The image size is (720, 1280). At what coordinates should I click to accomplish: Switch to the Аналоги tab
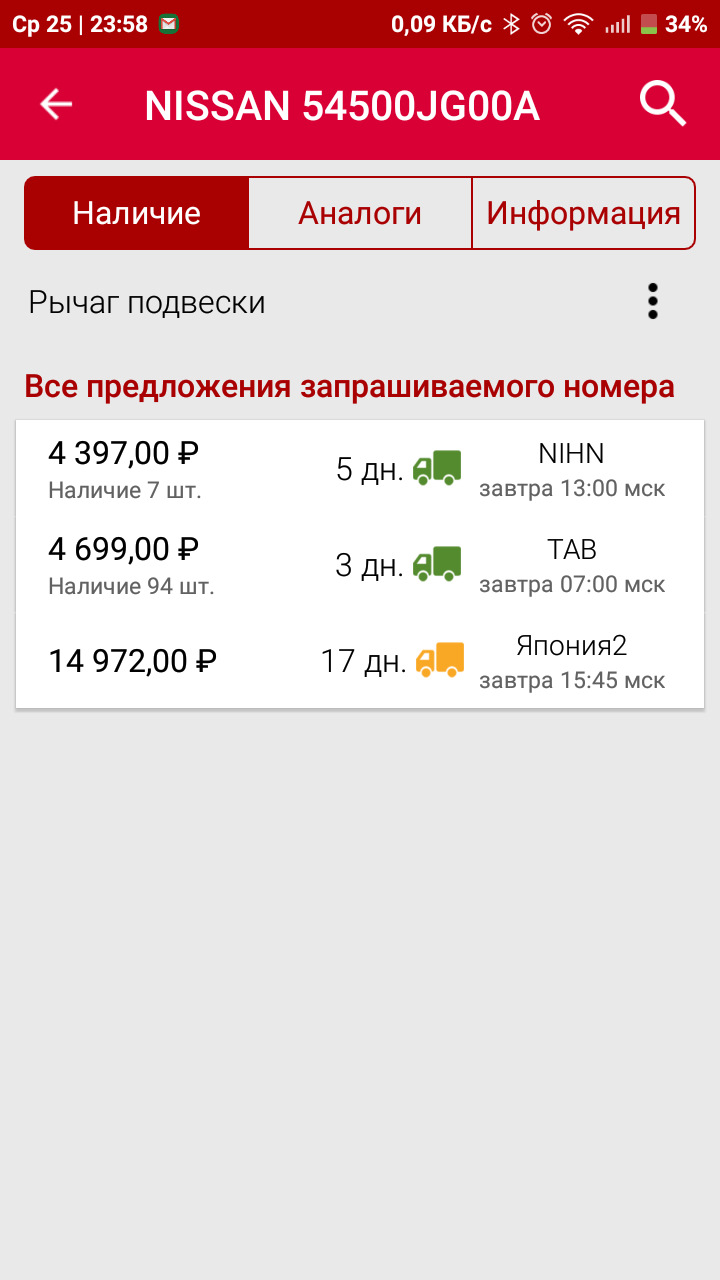coord(360,213)
